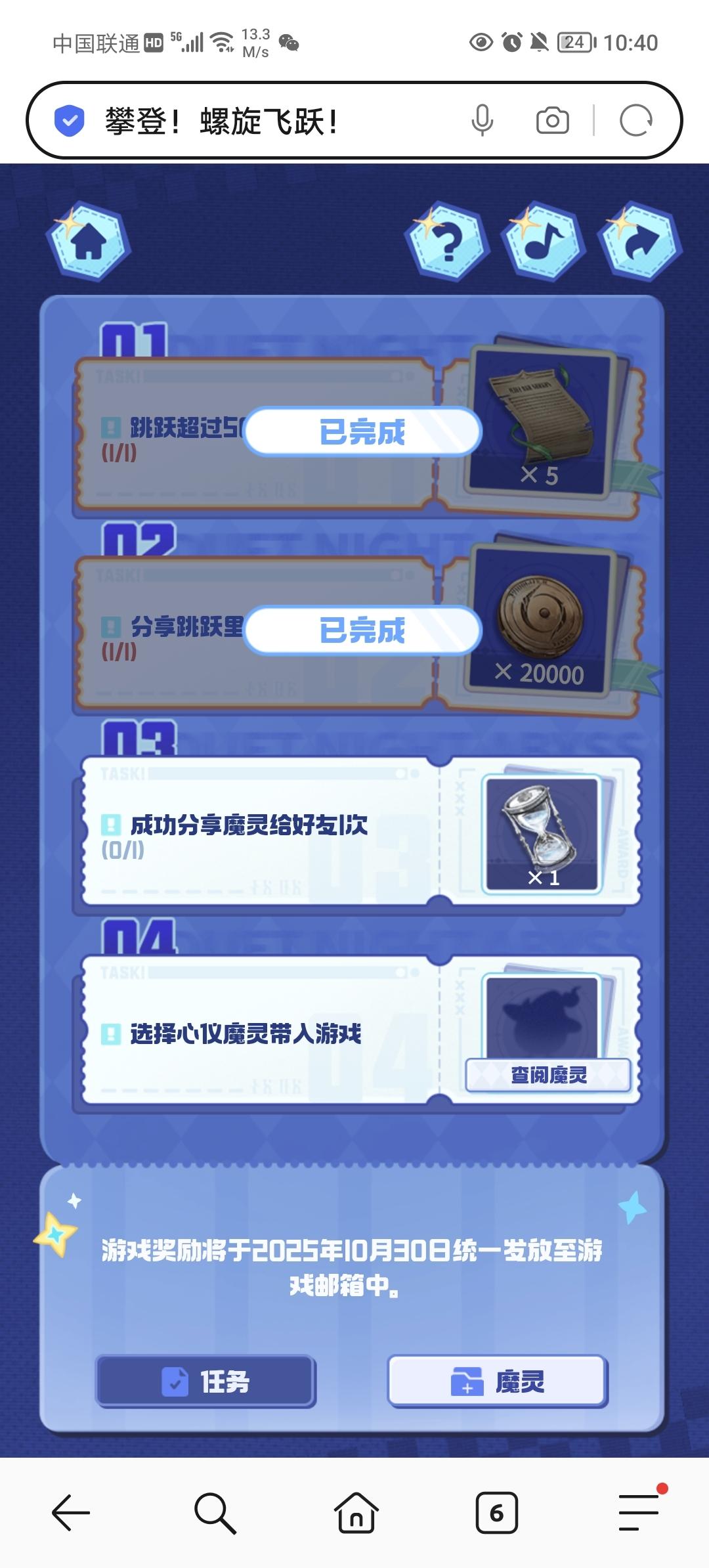Viewport: 709px width, 1568px height.
Task: Open browser search from bottom bar
Action: pos(214,1513)
